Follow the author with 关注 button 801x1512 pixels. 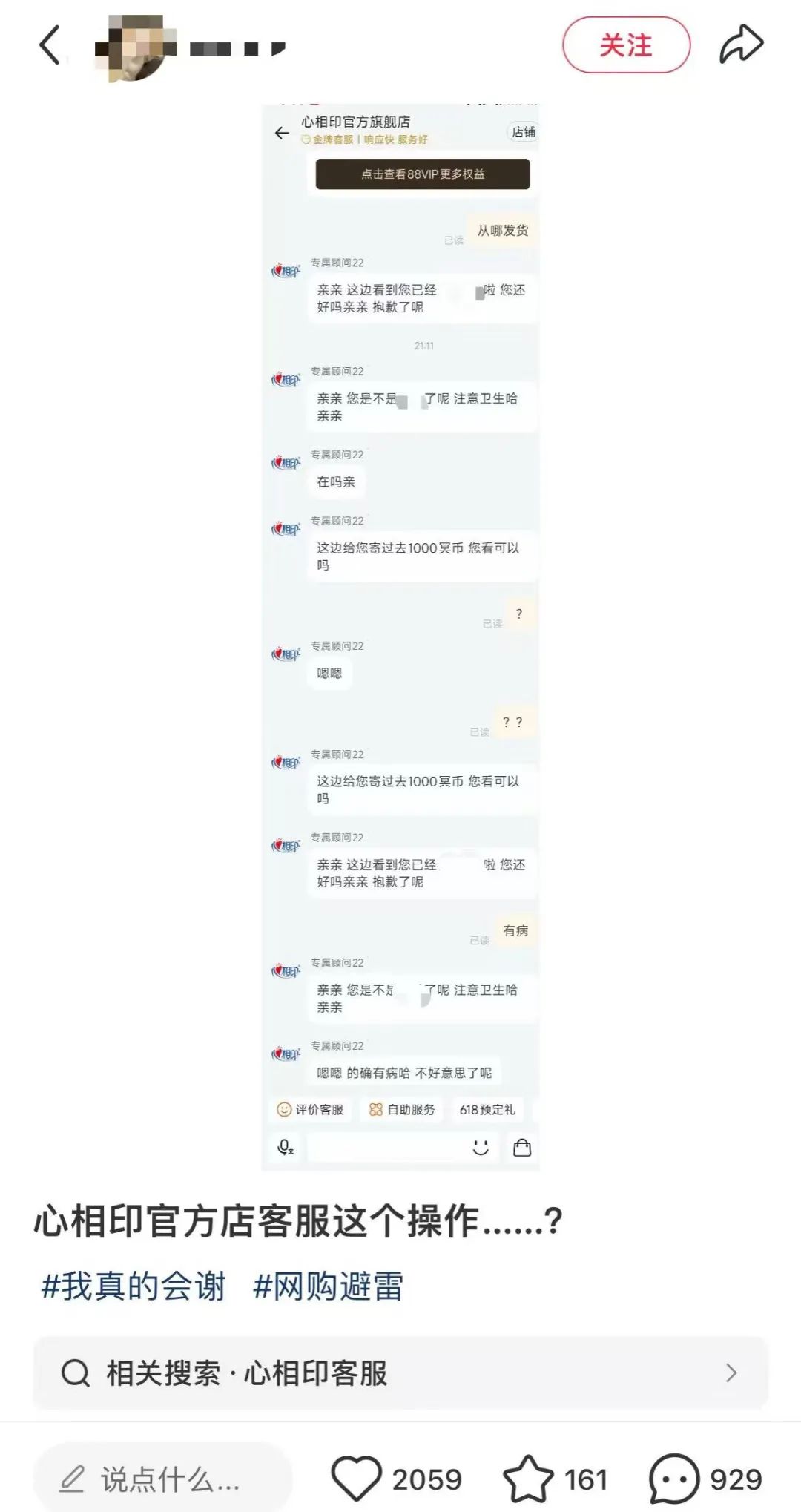(625, 45)
